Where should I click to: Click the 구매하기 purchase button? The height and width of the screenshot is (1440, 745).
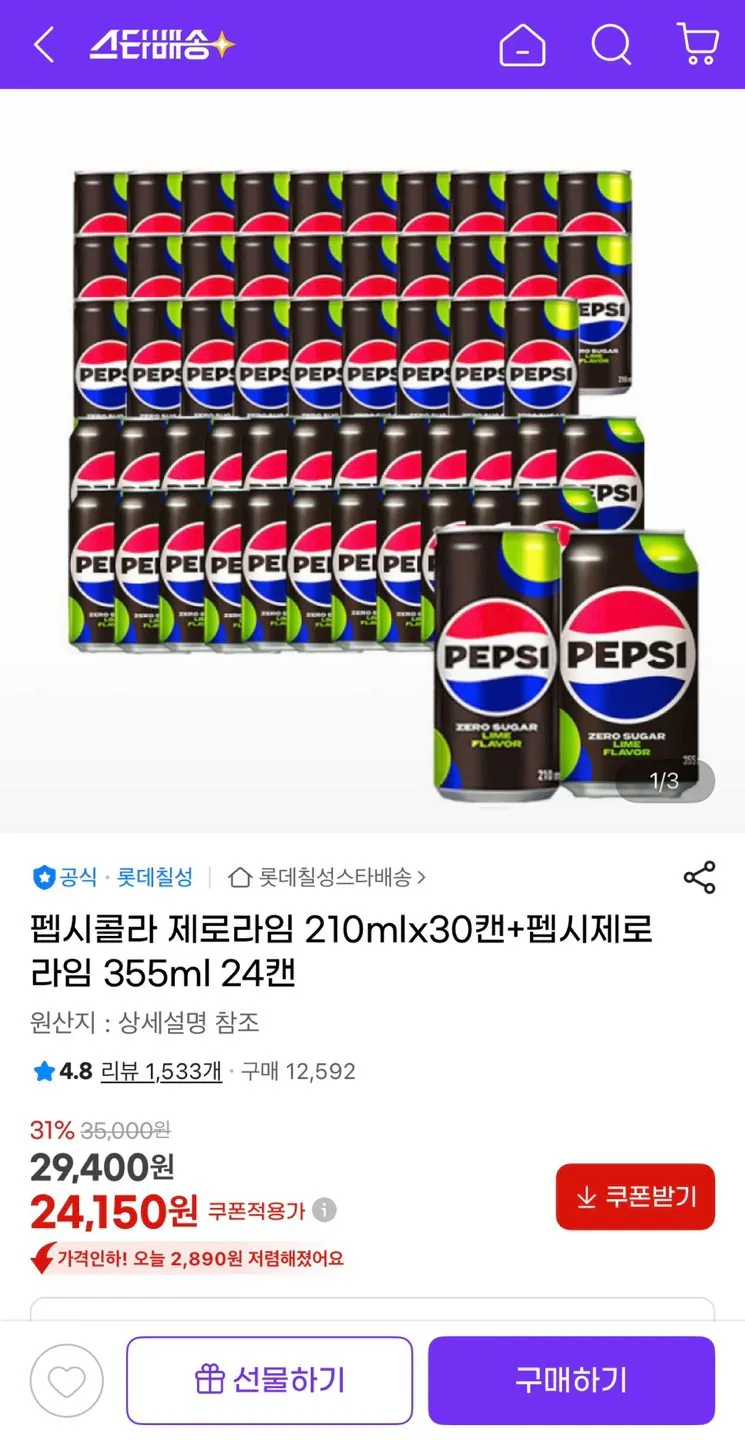coord(571,1378)
